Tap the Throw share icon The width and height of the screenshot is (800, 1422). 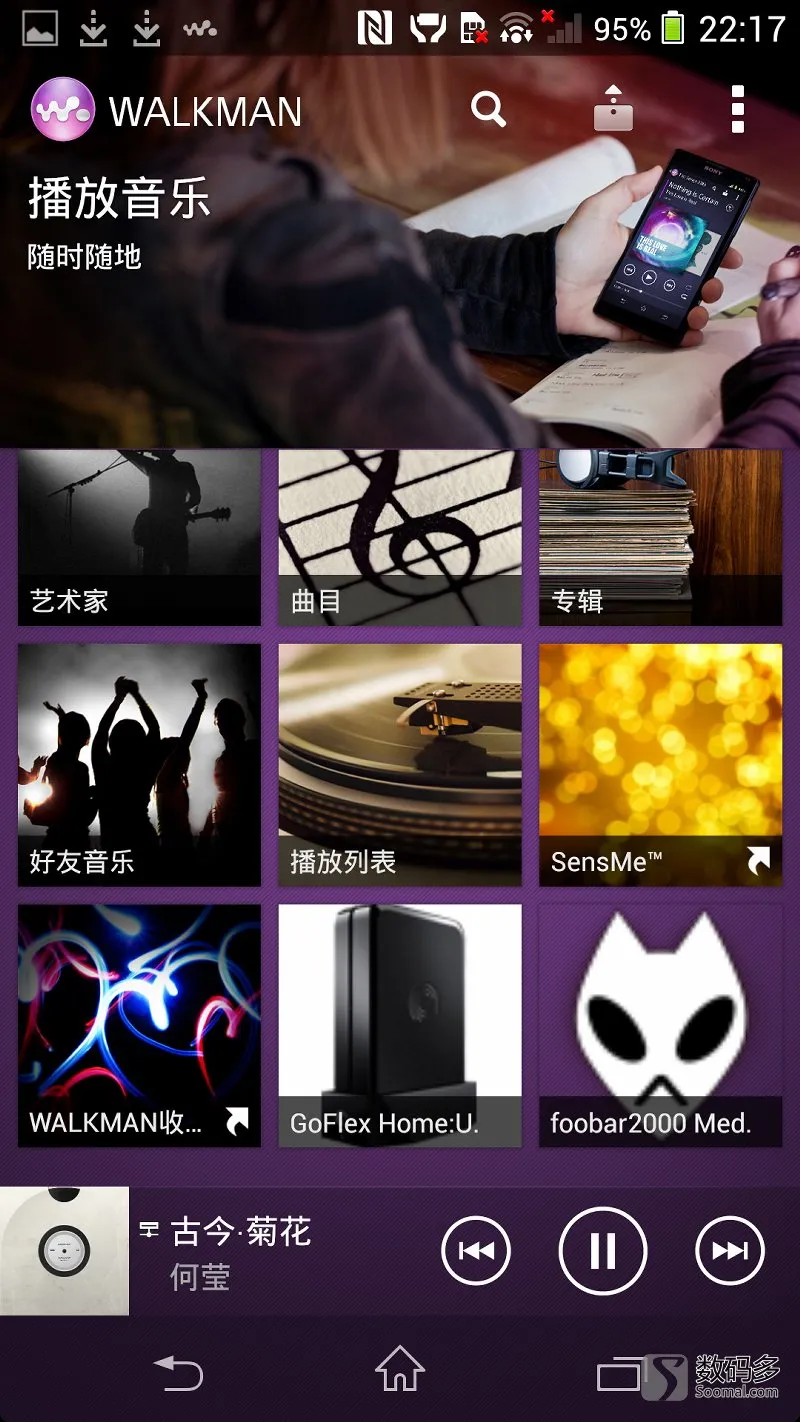click(613, 109)
